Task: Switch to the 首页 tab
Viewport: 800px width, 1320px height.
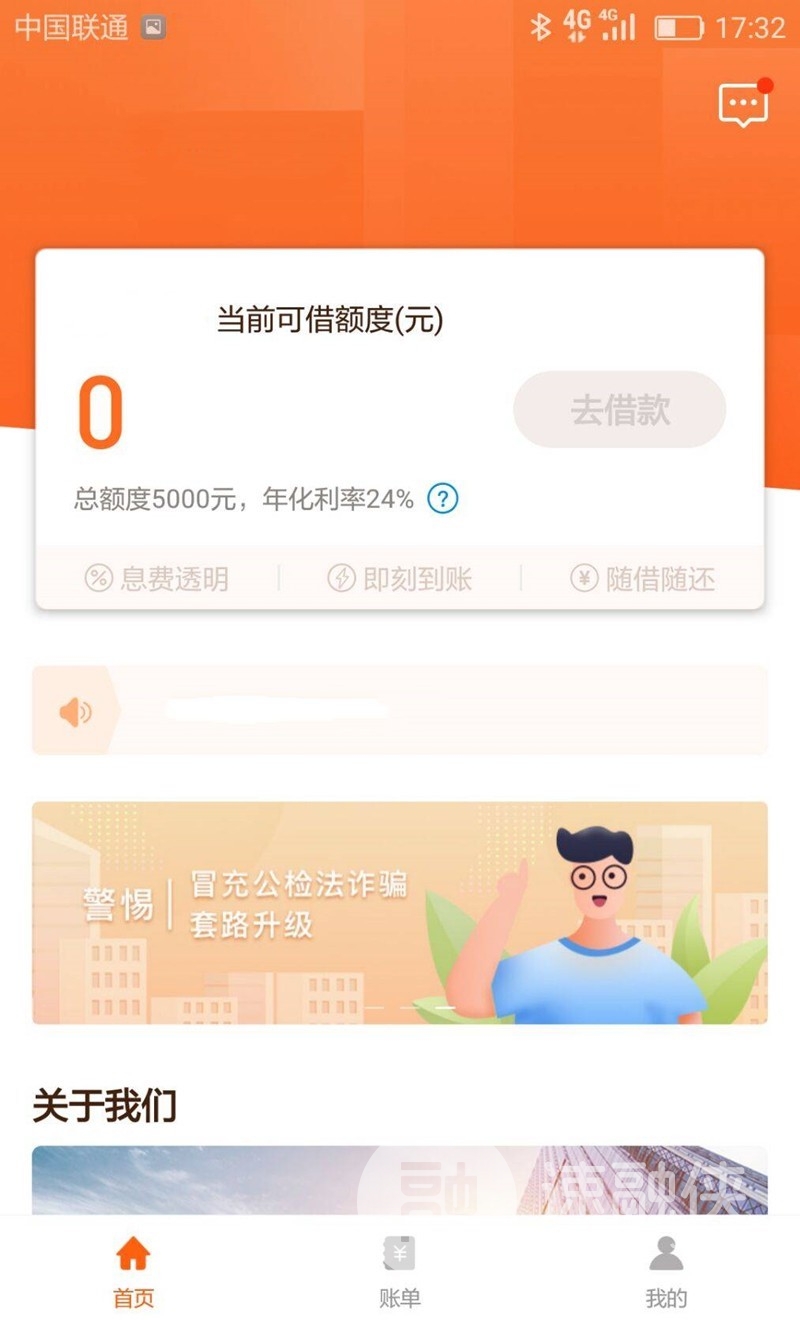Action: coord(133,1272)
